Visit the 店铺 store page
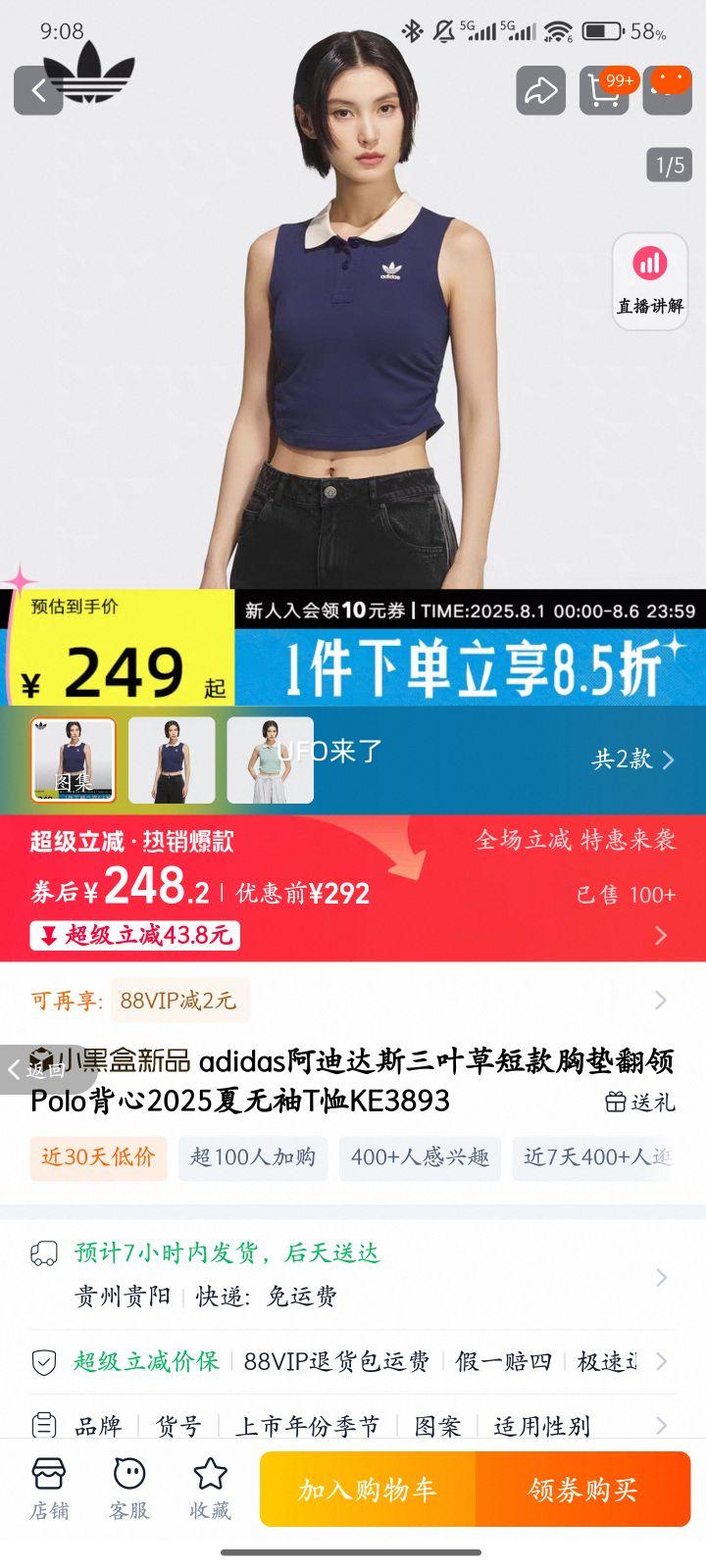 [x=47, y=1488]
